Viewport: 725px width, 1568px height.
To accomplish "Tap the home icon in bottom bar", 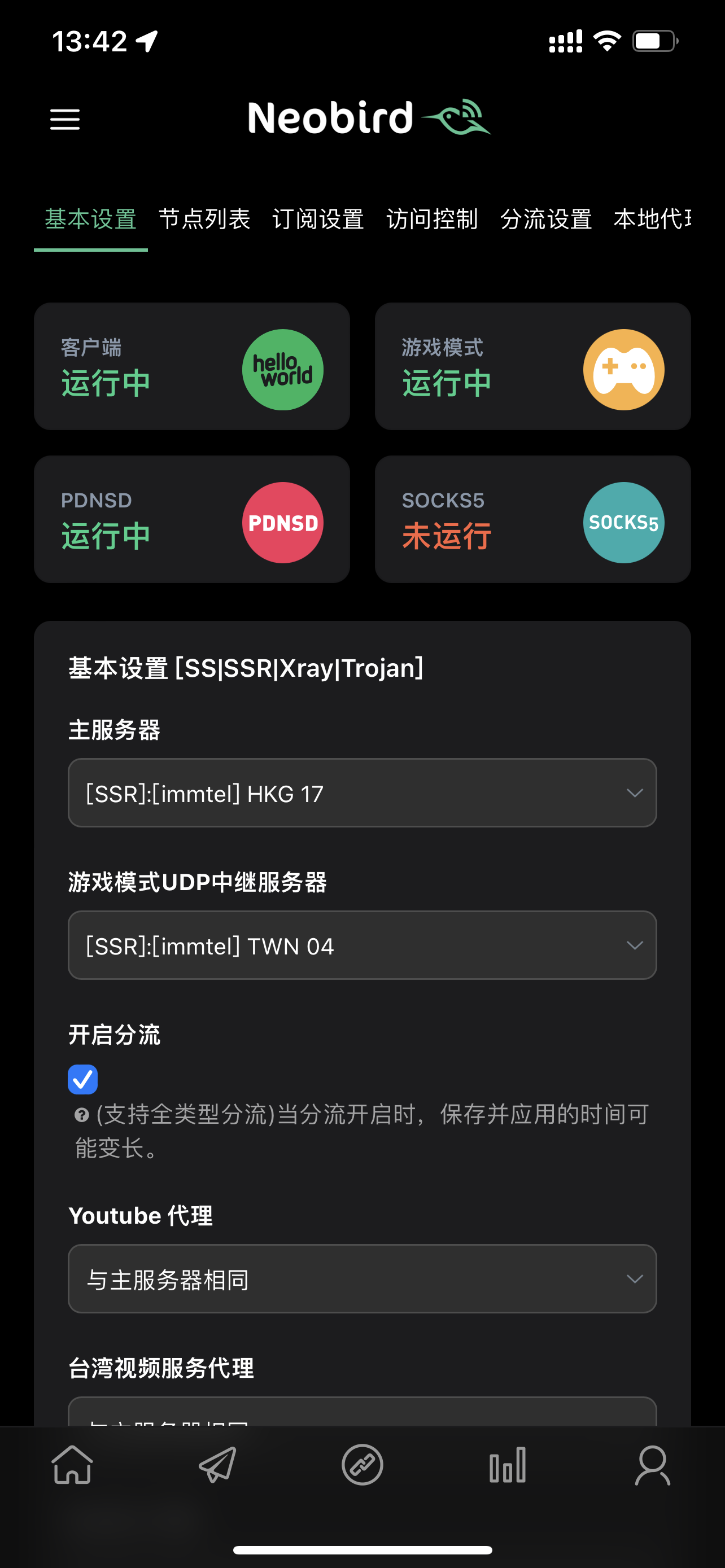I will click(x=72, y=1465).
